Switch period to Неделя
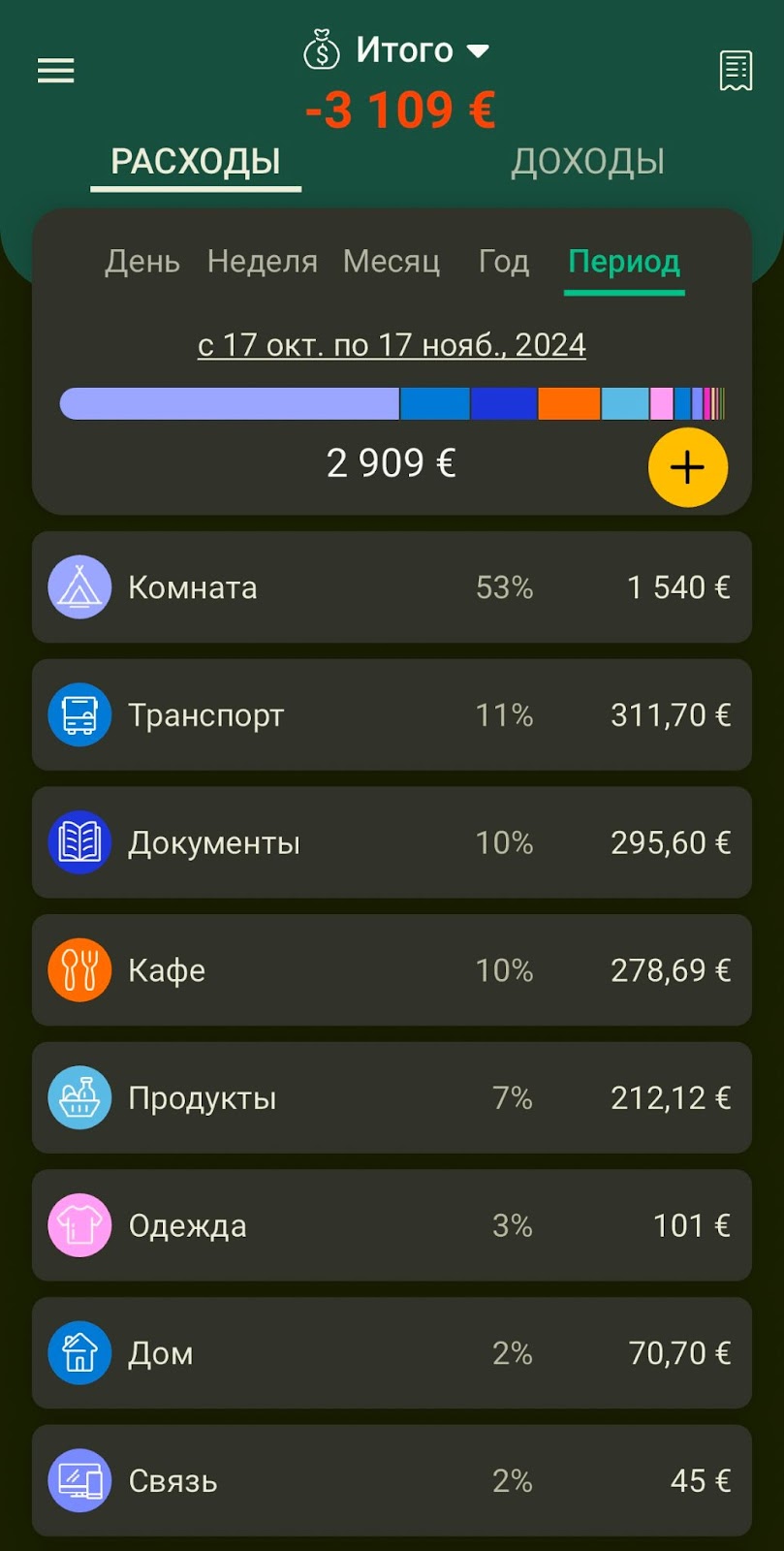This screenshot has height=1551, width=784. pyautogui.click(x=263, y=262)
